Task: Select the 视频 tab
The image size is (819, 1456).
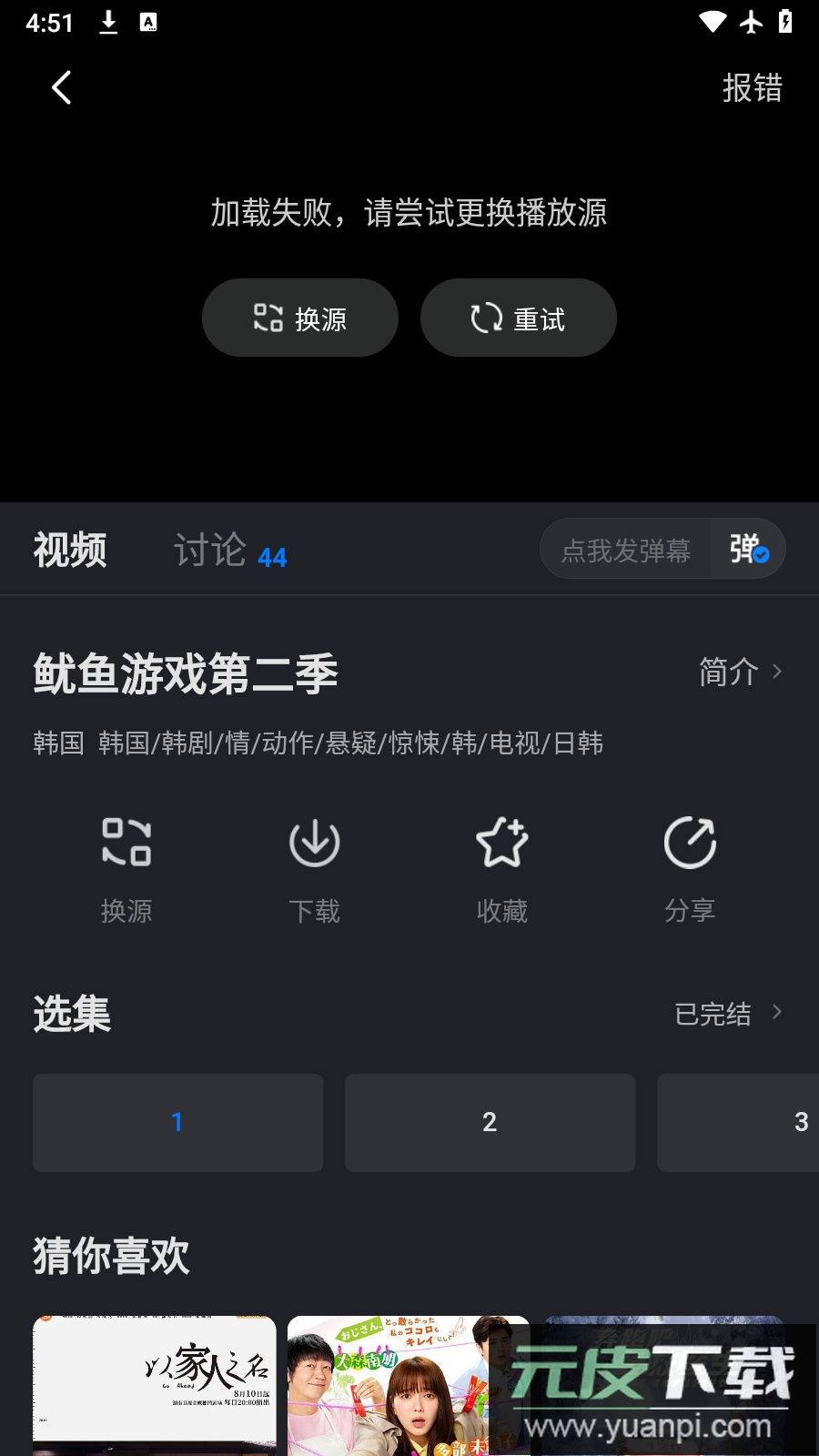Action: pyautogui.click(x=70, y=550)
